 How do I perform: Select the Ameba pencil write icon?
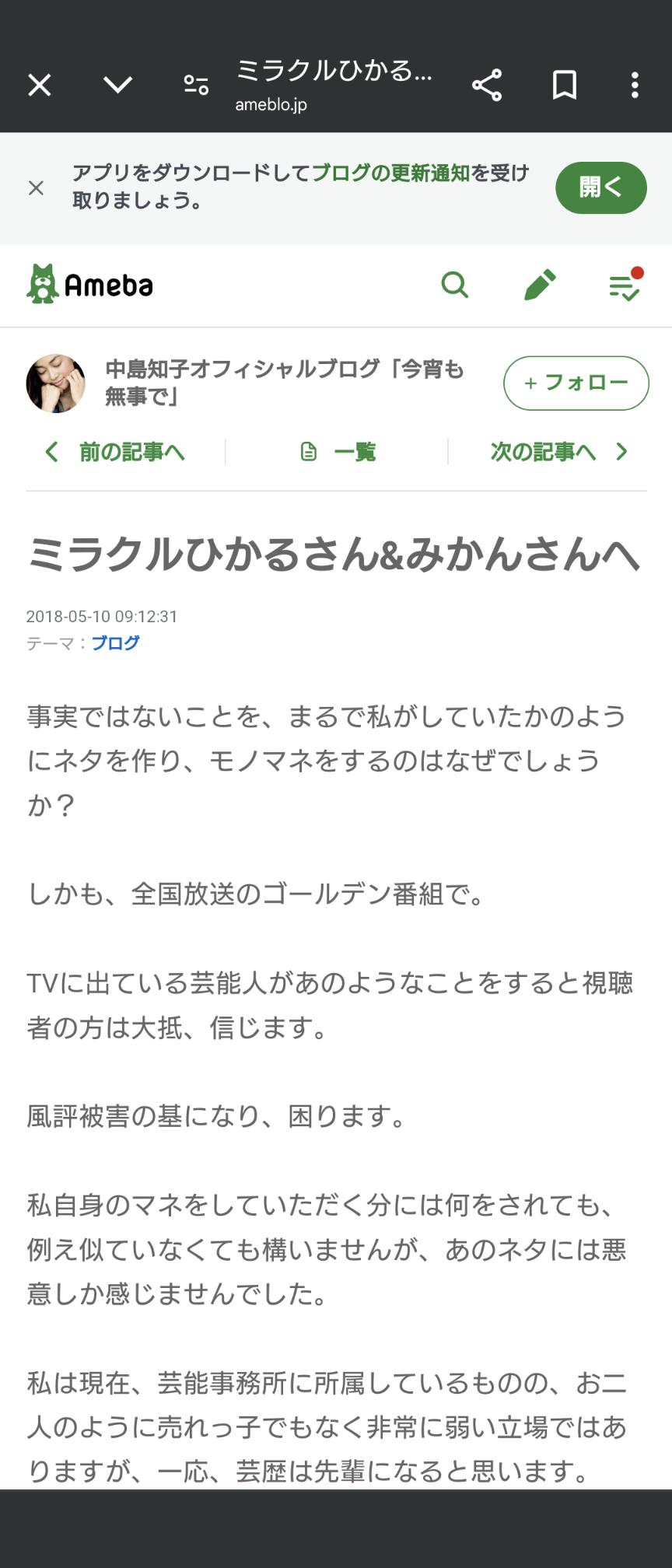pos(541,285)
